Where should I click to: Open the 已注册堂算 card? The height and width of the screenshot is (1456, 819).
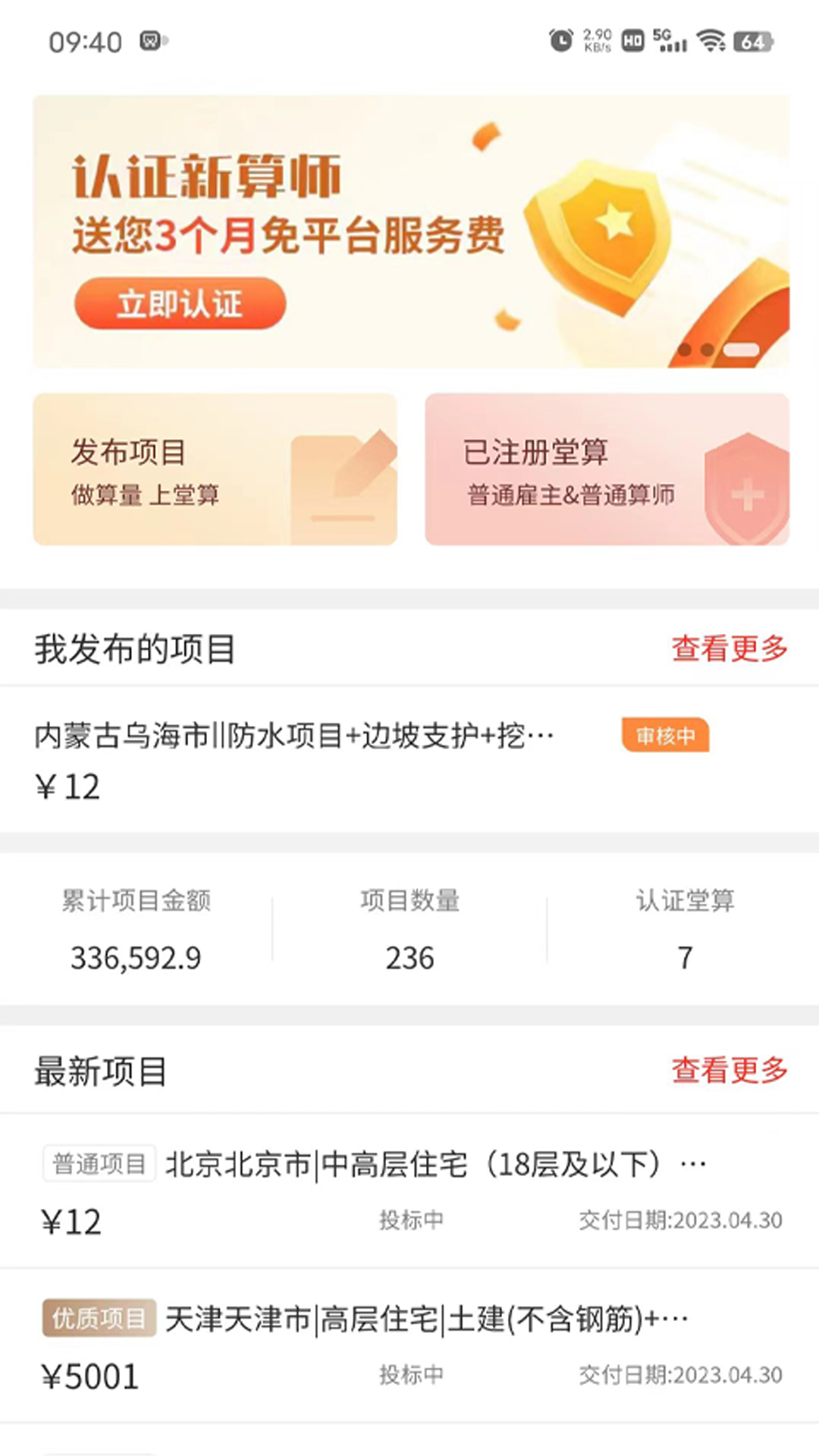click(607, 469)
